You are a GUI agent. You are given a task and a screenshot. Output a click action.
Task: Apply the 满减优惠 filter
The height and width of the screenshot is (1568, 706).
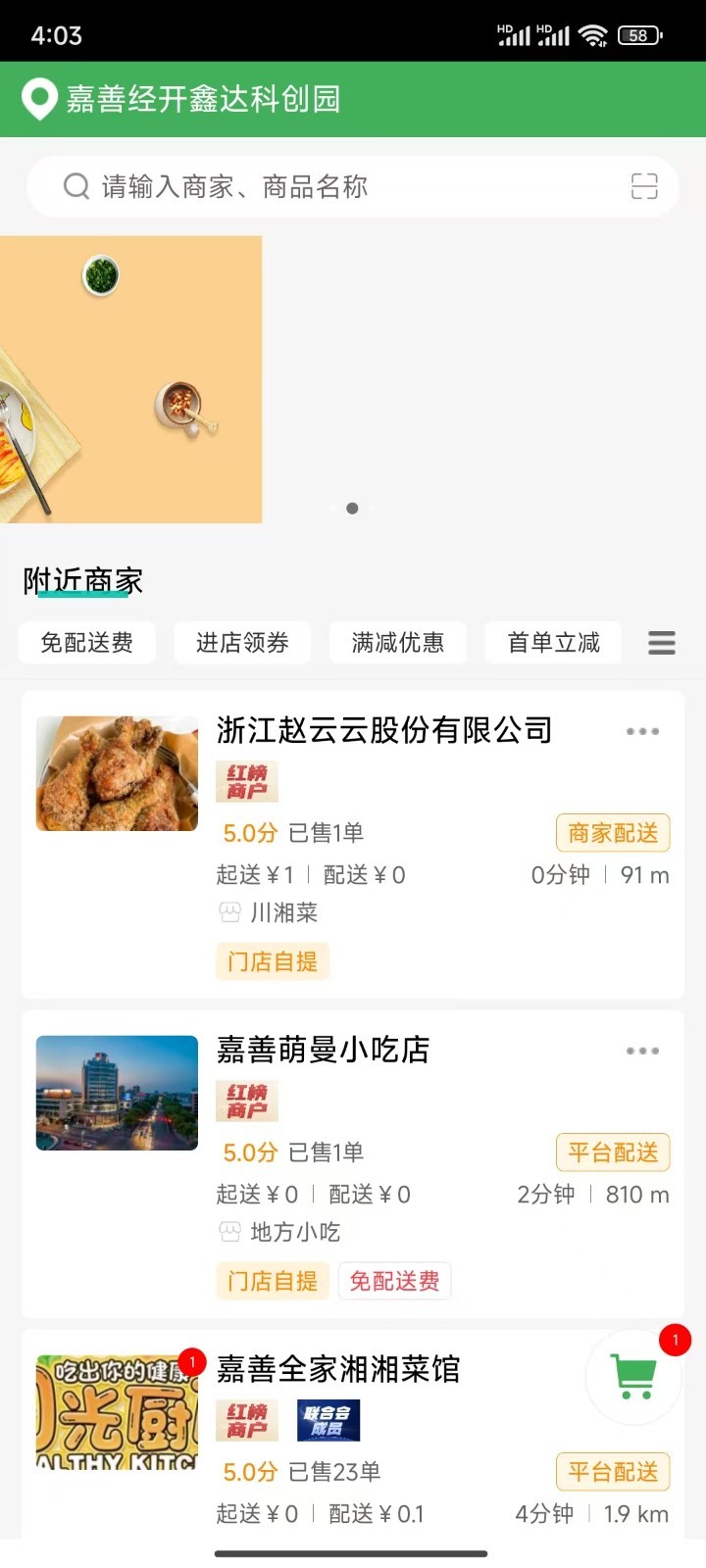point(397,643)
